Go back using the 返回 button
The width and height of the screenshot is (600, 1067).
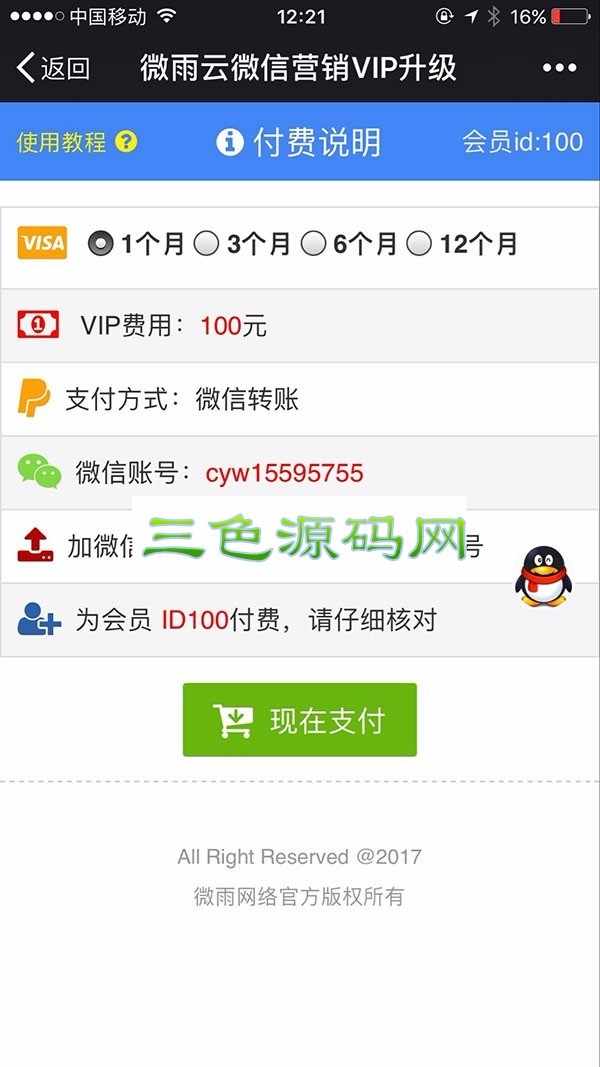(54, 68)
